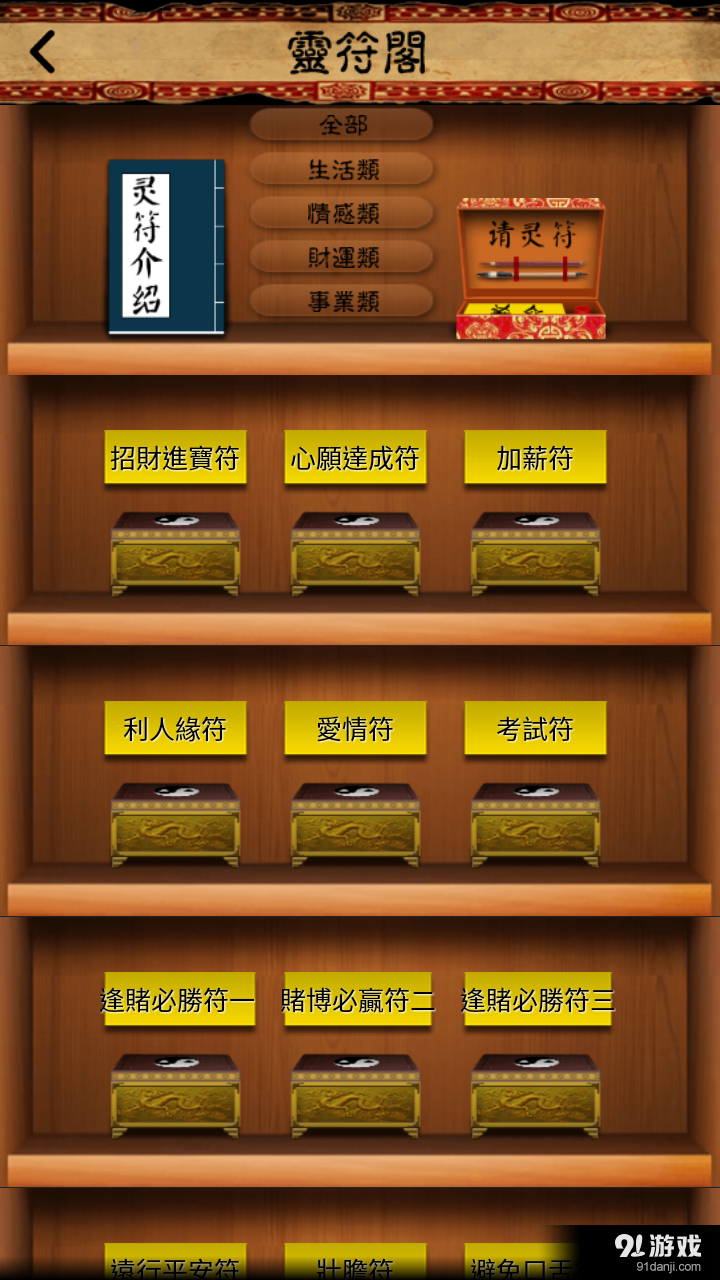Tap the back arrow at top left

click(x=42, y=50)
